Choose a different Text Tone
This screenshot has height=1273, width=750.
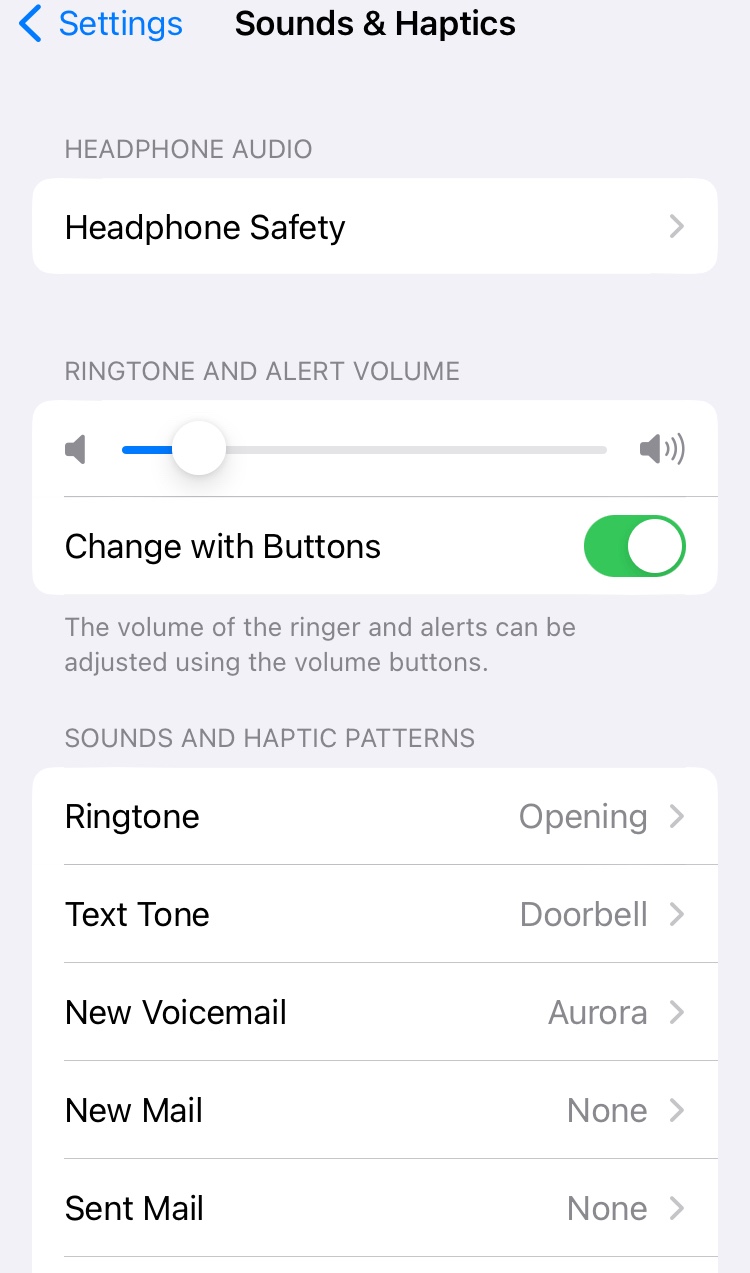click(374, 915)
